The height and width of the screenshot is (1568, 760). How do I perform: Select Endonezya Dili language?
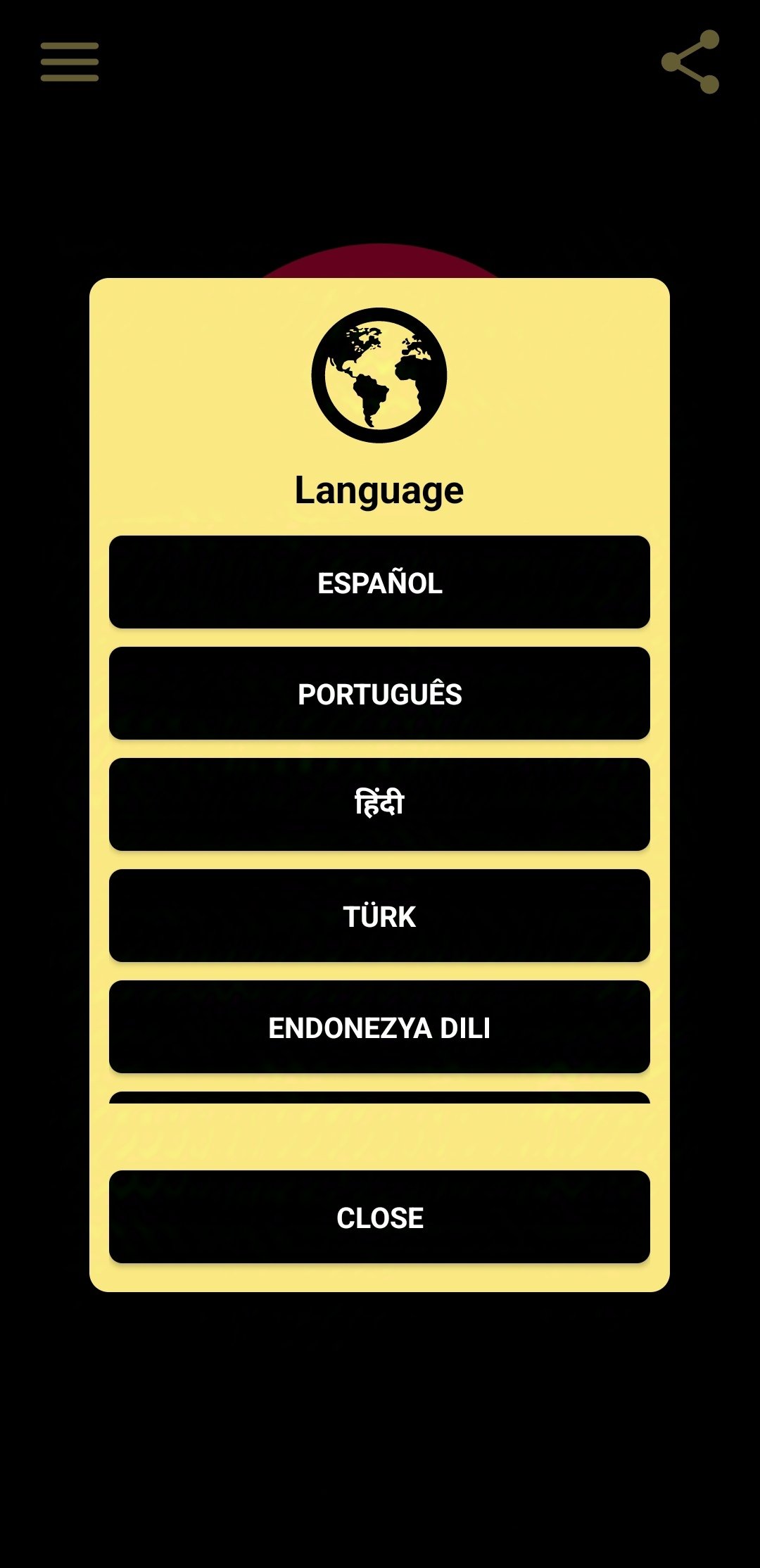tap(379, 1027)
